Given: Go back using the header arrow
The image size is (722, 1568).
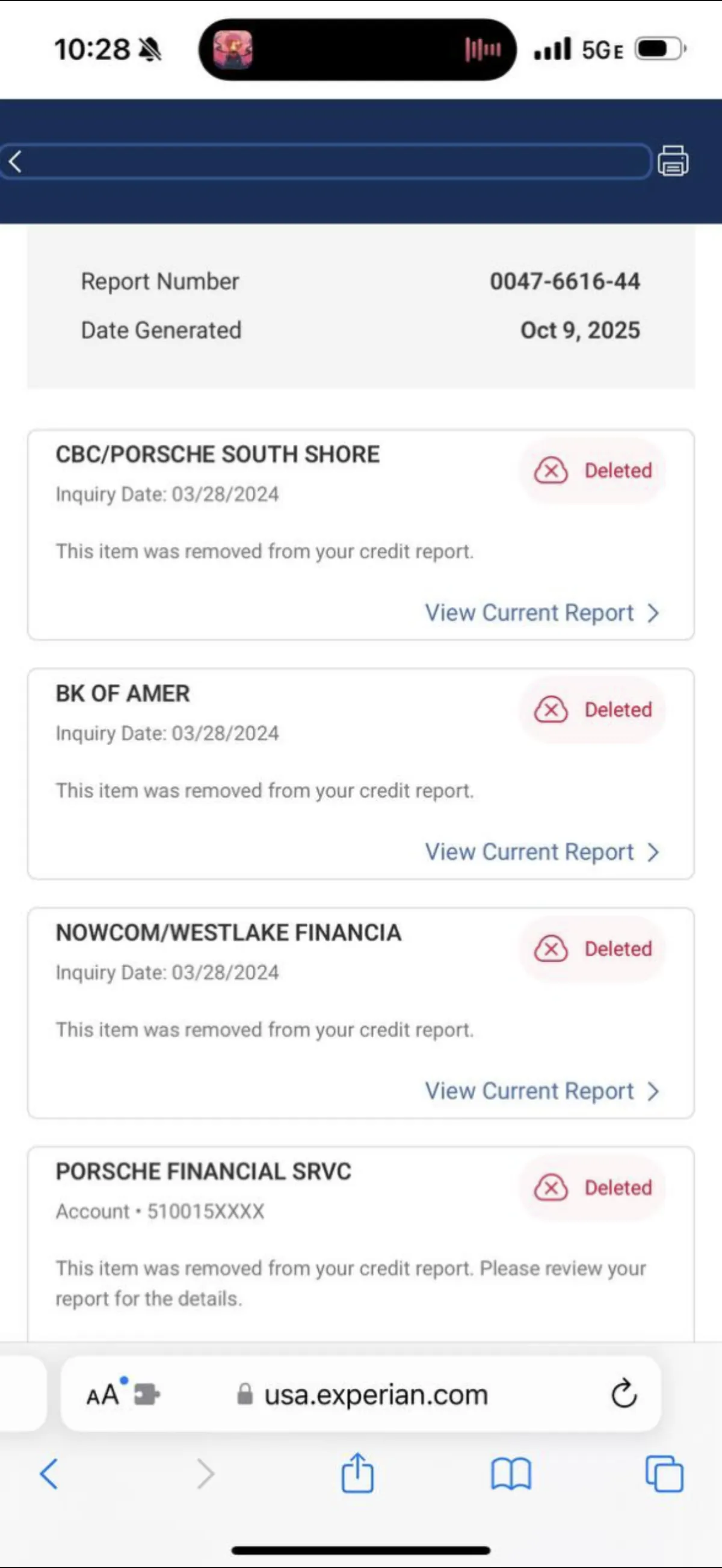Looking at the screenshot, I should pyautogui.click(x=16, y=162).
